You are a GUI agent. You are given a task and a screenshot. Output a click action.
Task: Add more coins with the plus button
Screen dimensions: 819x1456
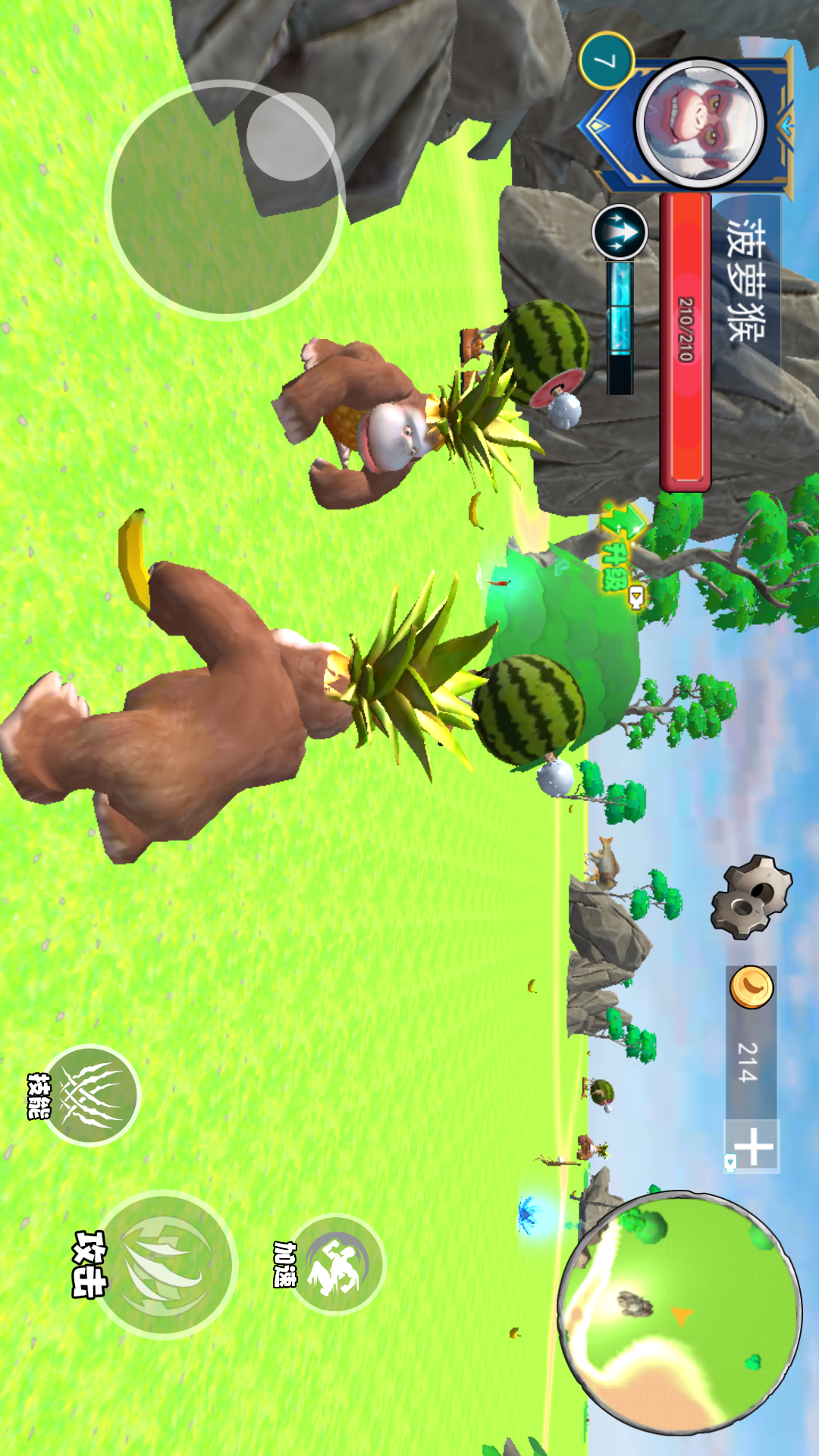[x=752, y=1145]
